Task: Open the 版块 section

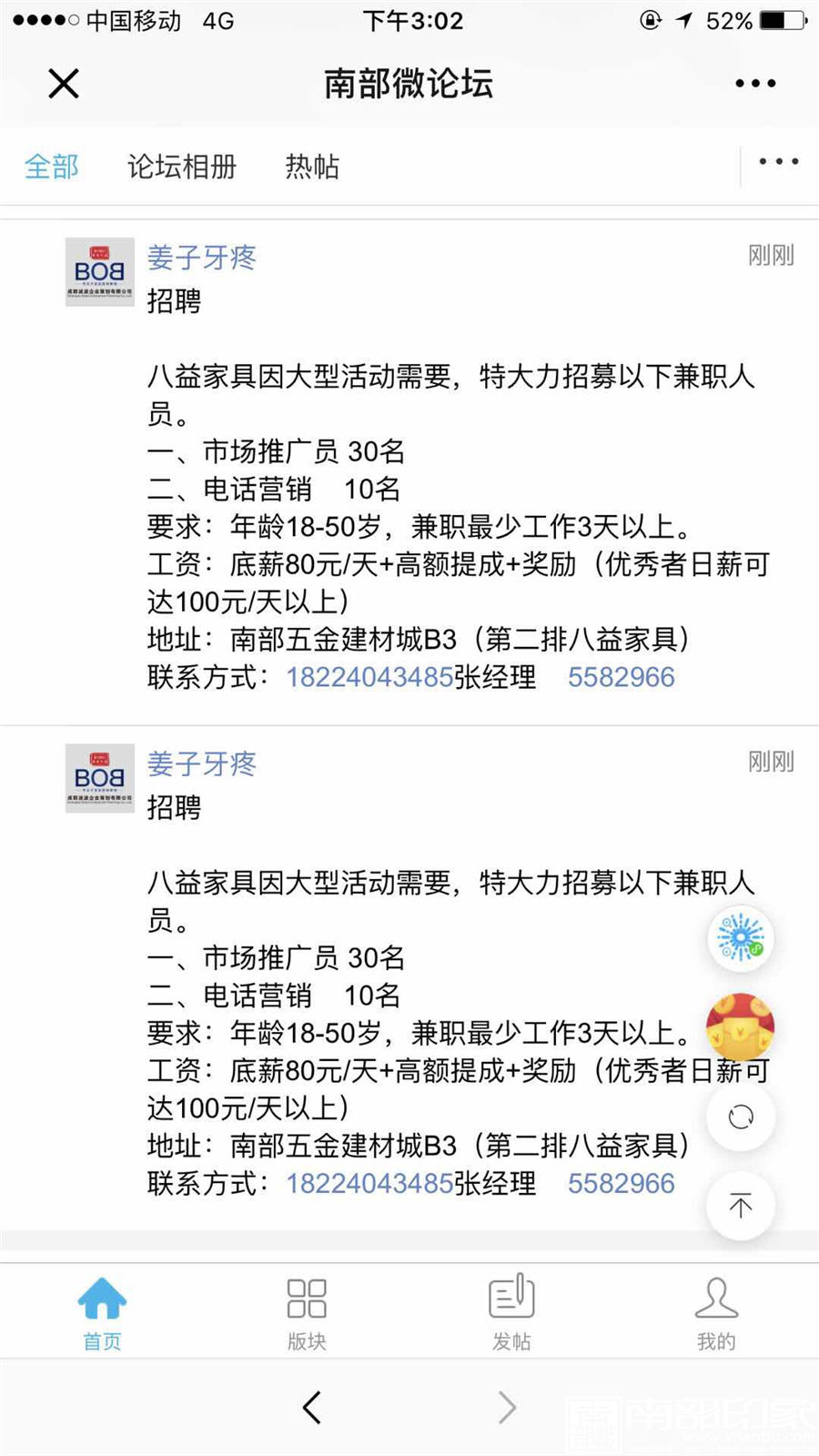Action: 307,1312
